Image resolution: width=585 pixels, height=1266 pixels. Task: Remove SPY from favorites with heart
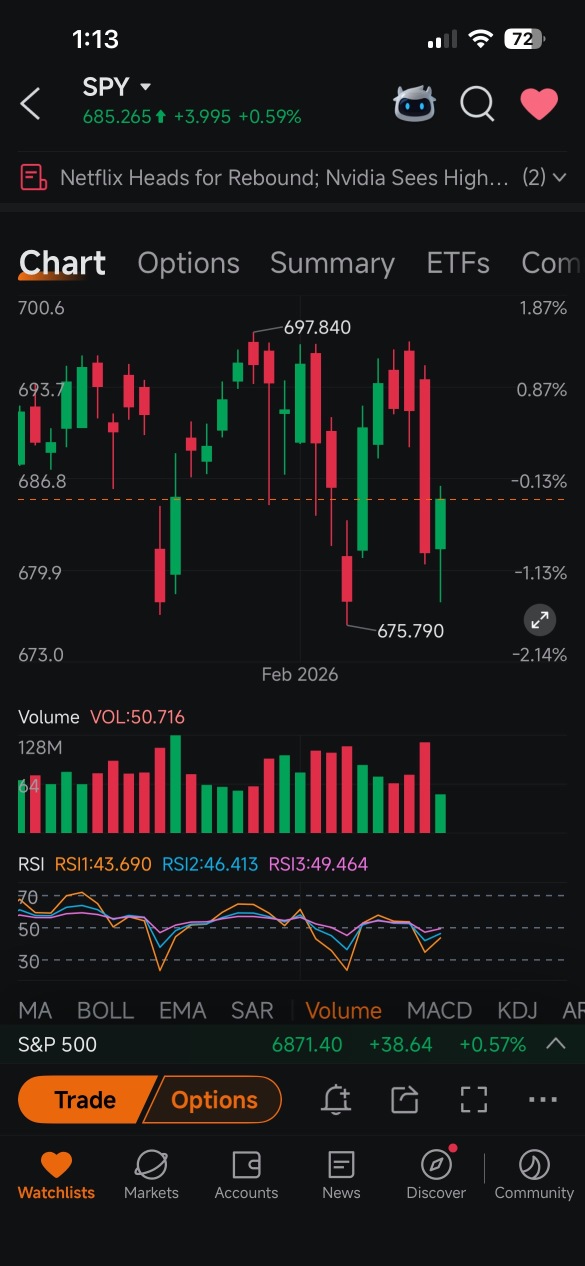click(x=539, y=103)
